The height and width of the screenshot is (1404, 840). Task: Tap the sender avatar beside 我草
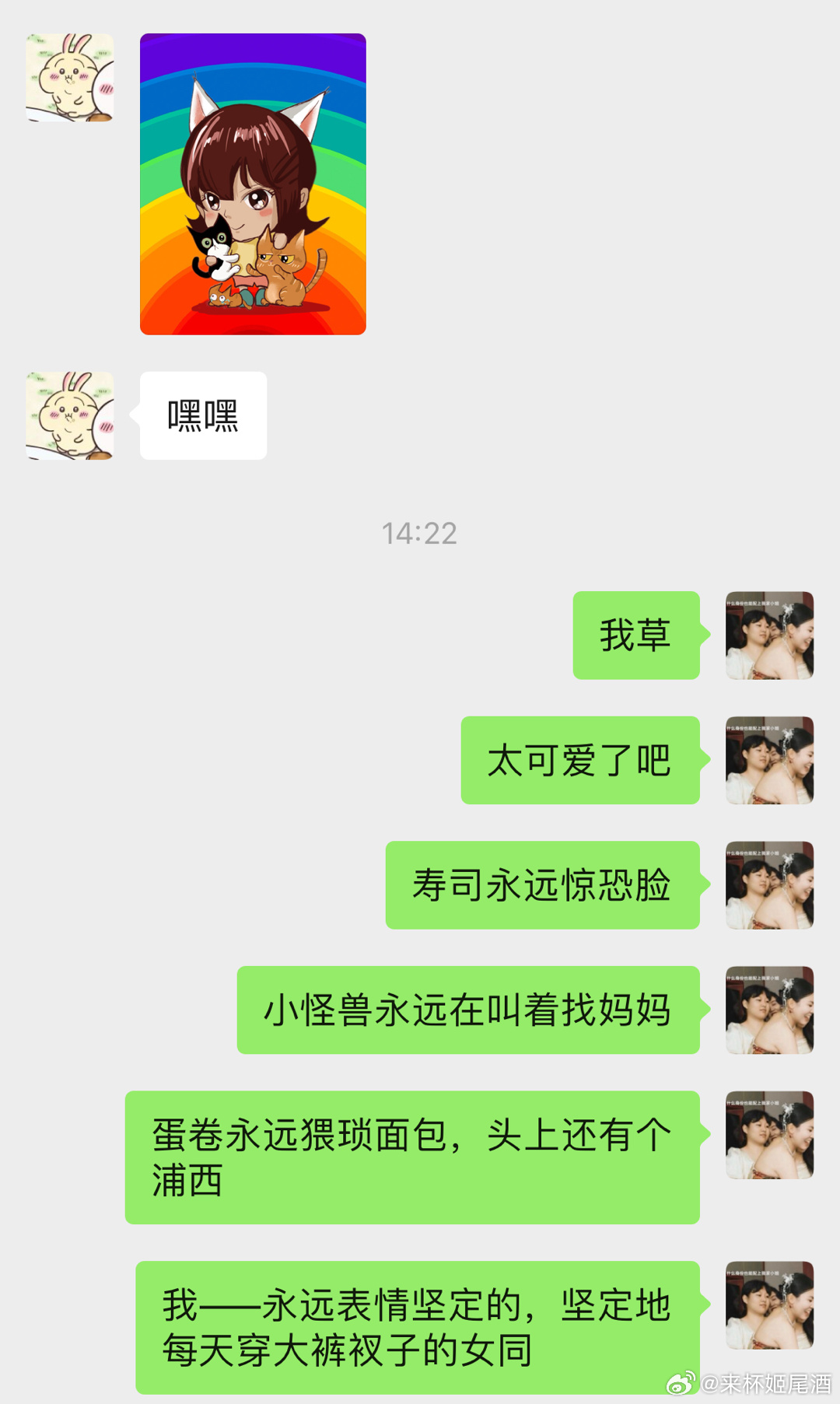[769, 635]
